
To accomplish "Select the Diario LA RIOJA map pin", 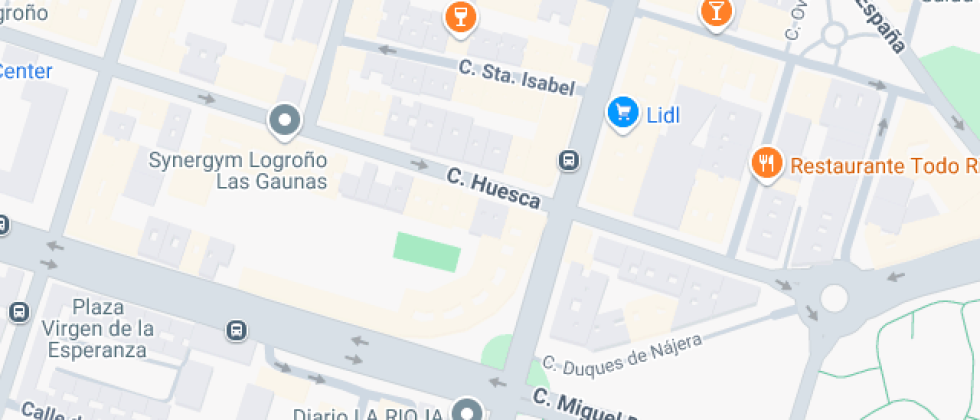I will click(x=466, y=410).
